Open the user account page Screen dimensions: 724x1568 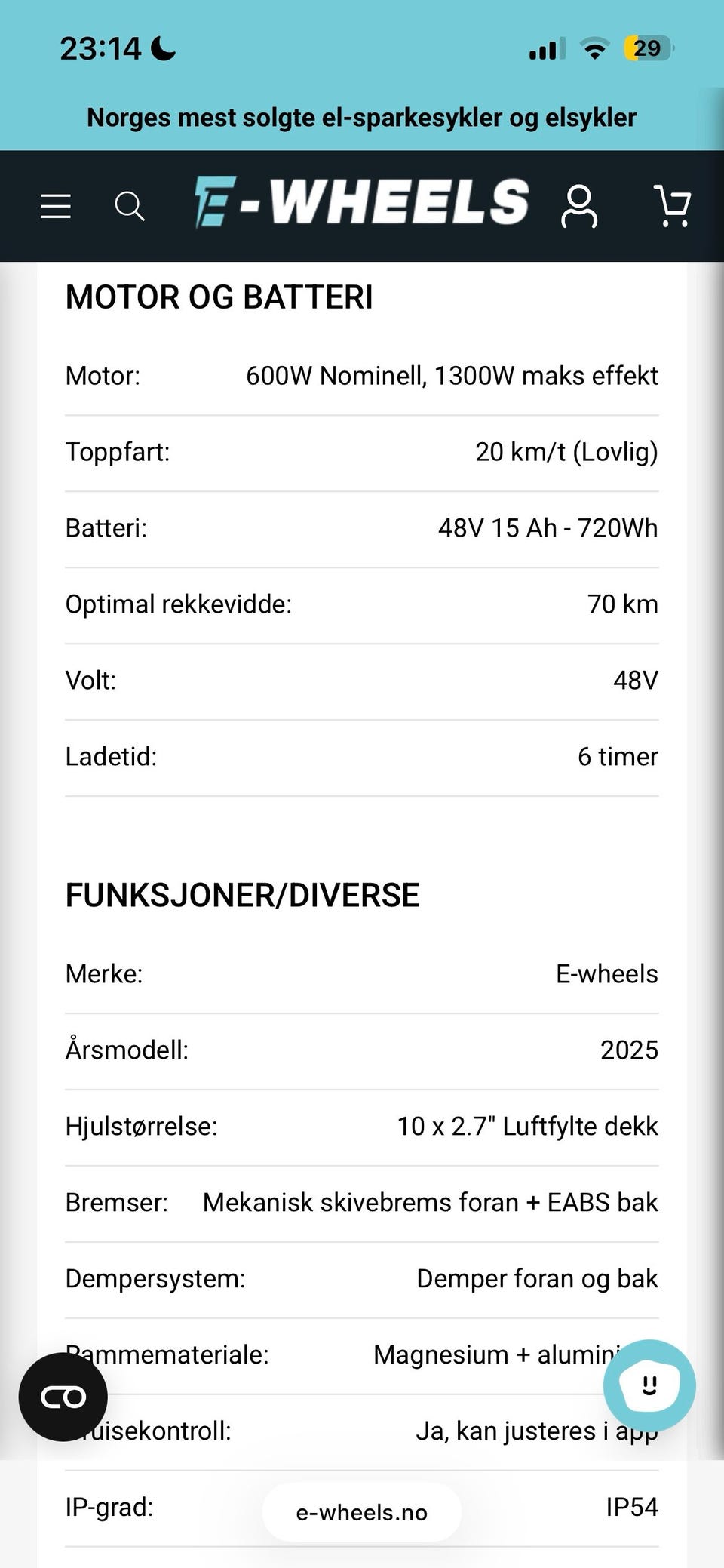579,206
